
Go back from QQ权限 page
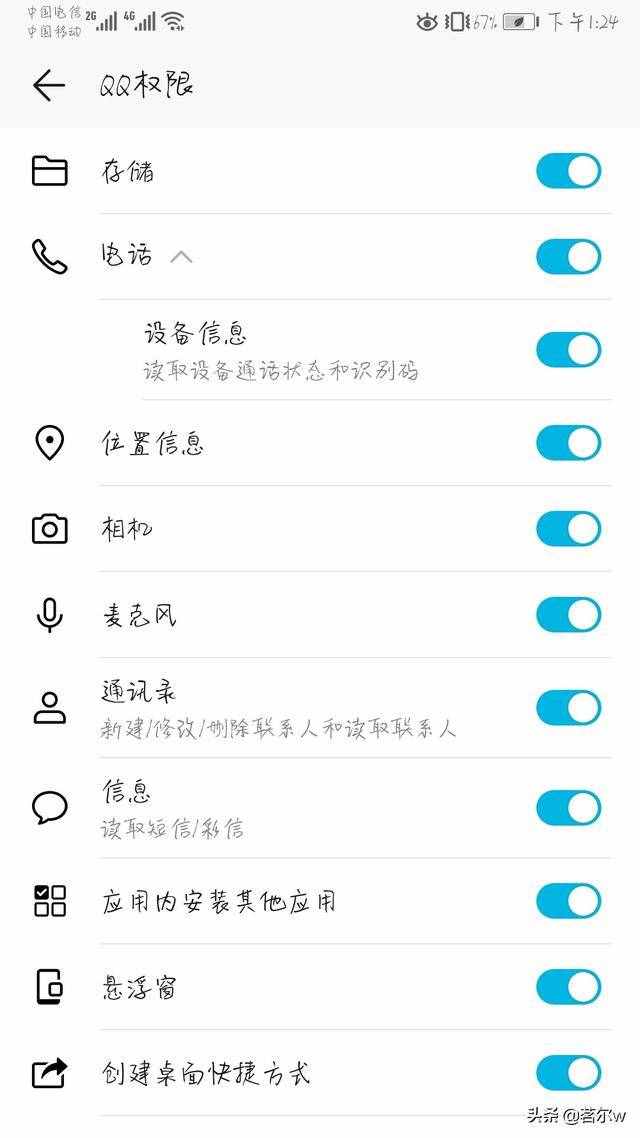(x=49, y=86)
